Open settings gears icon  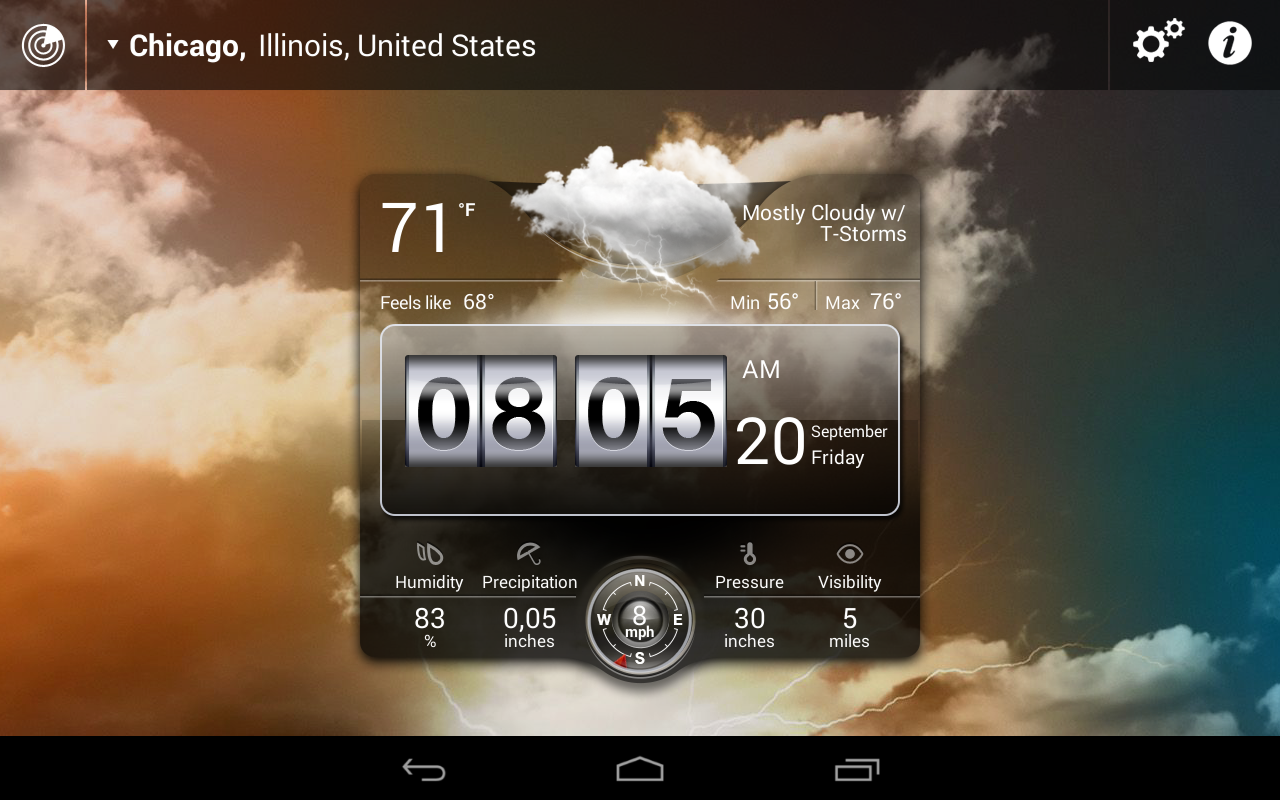coord(1157,43)
